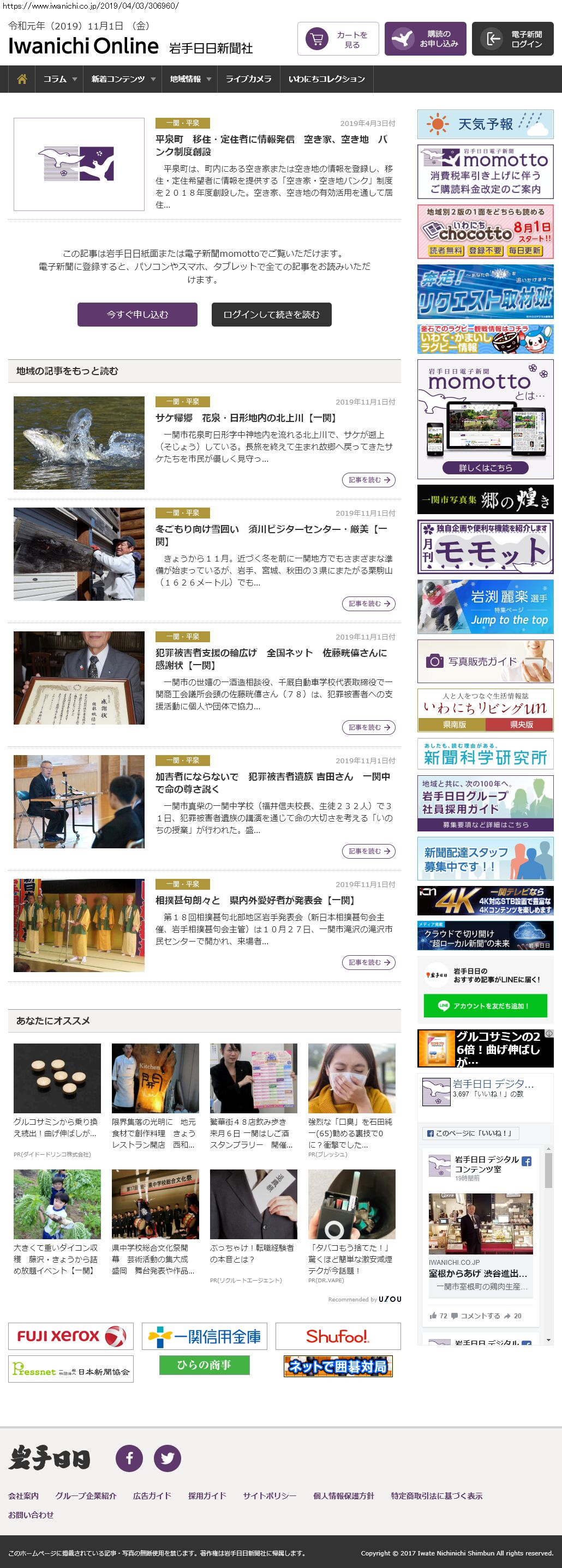Open いわにちコレクション in the navigation bar
The height and width of the screenshot is (1568, 562).
coord(326,79)
